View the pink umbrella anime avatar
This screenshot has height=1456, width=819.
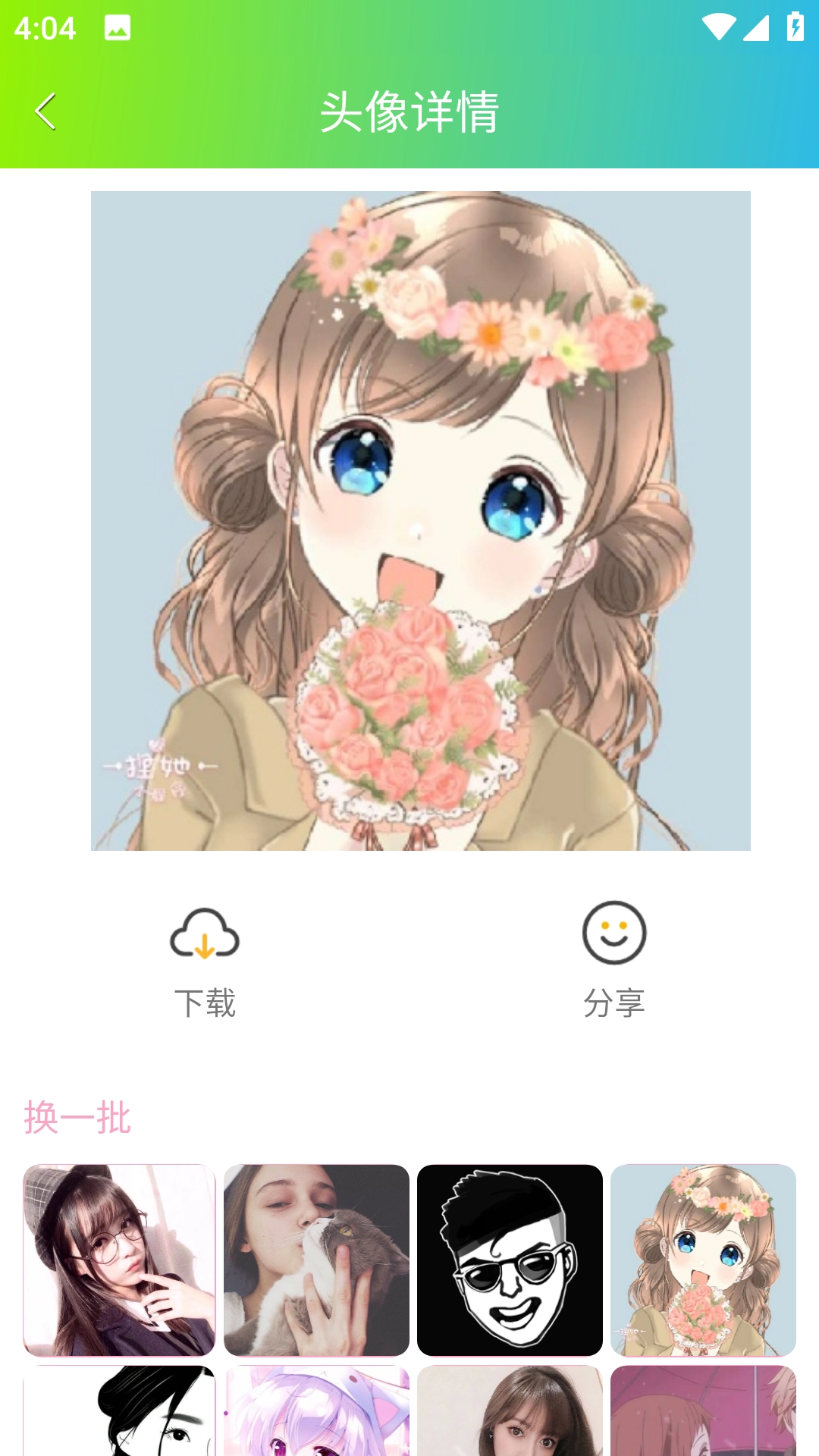pos(703,1410)
